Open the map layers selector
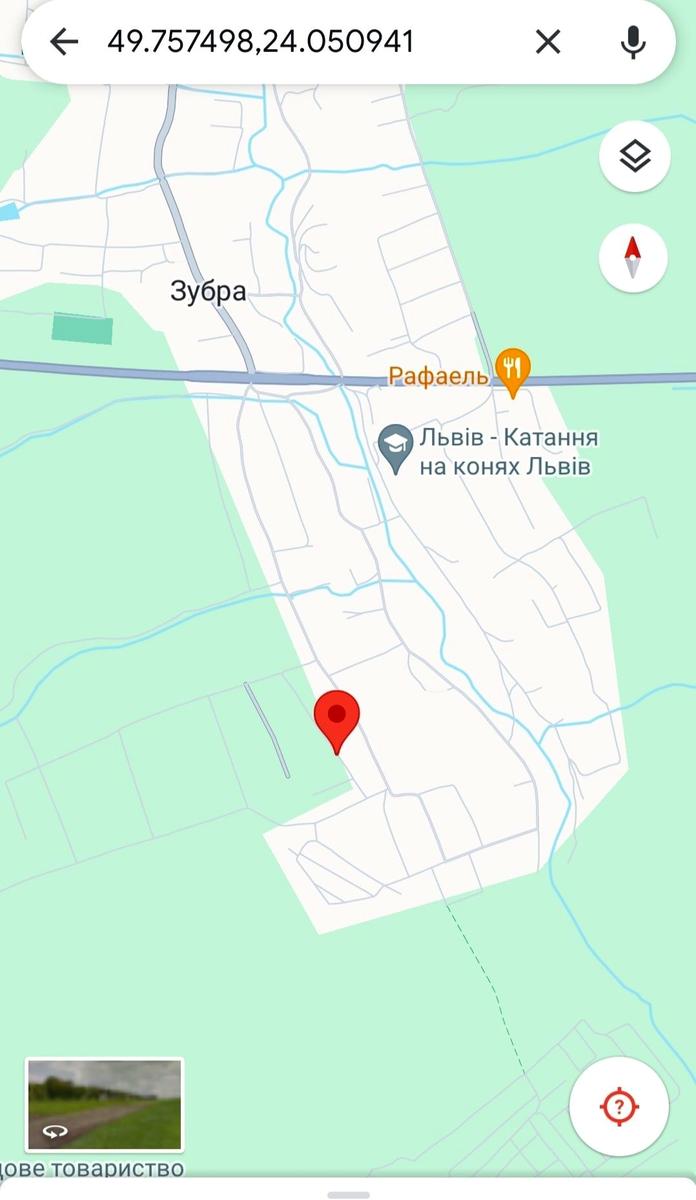Image resolution: width=696 pixels, height=1200 pixels. point(633,156)
